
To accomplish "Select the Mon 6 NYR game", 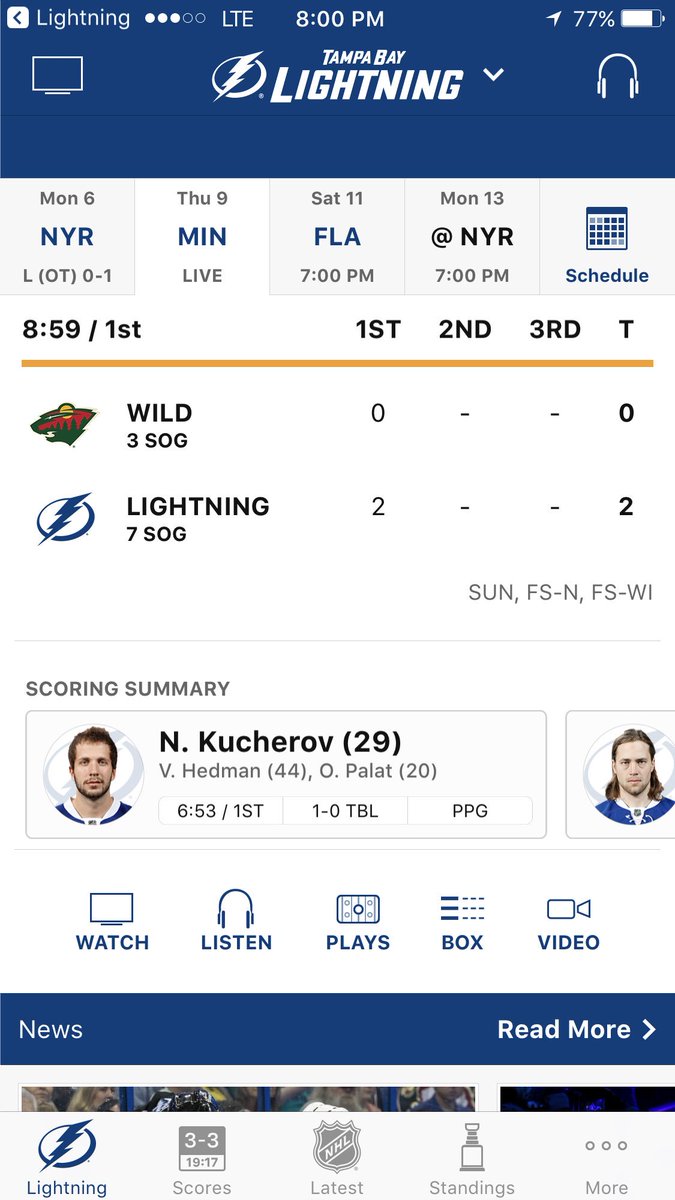I will coord(67,237).
